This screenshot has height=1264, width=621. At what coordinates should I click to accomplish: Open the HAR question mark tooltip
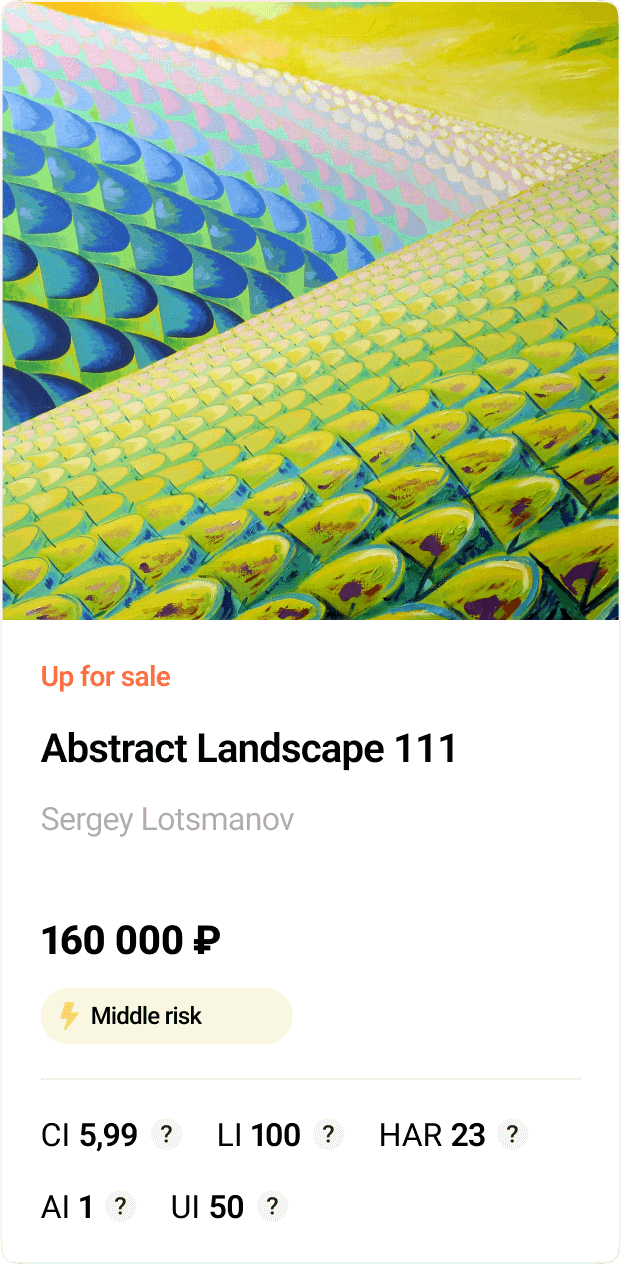click(x=512, y=1135)
